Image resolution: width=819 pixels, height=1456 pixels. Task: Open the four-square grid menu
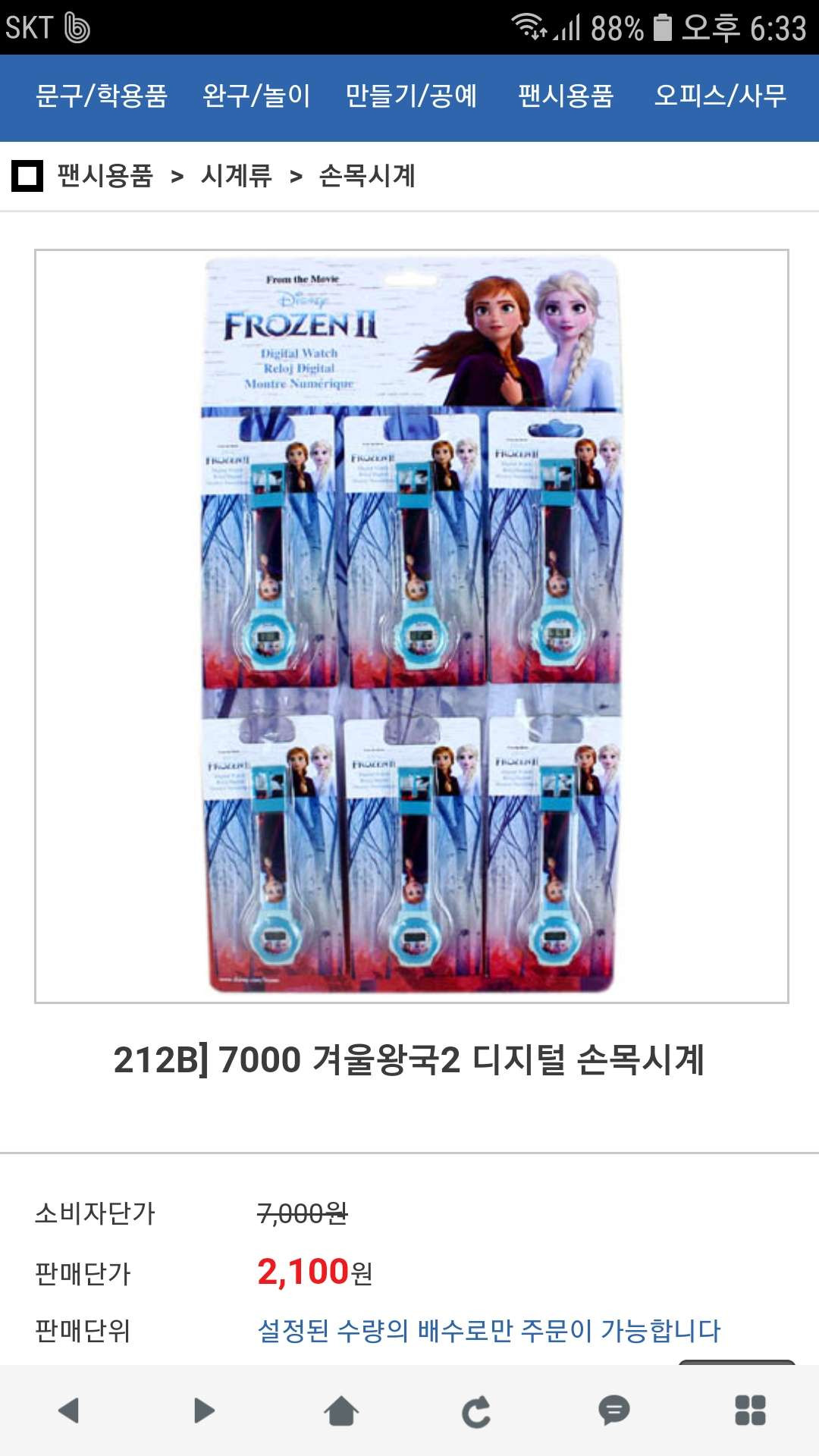tap(751, 1410)
